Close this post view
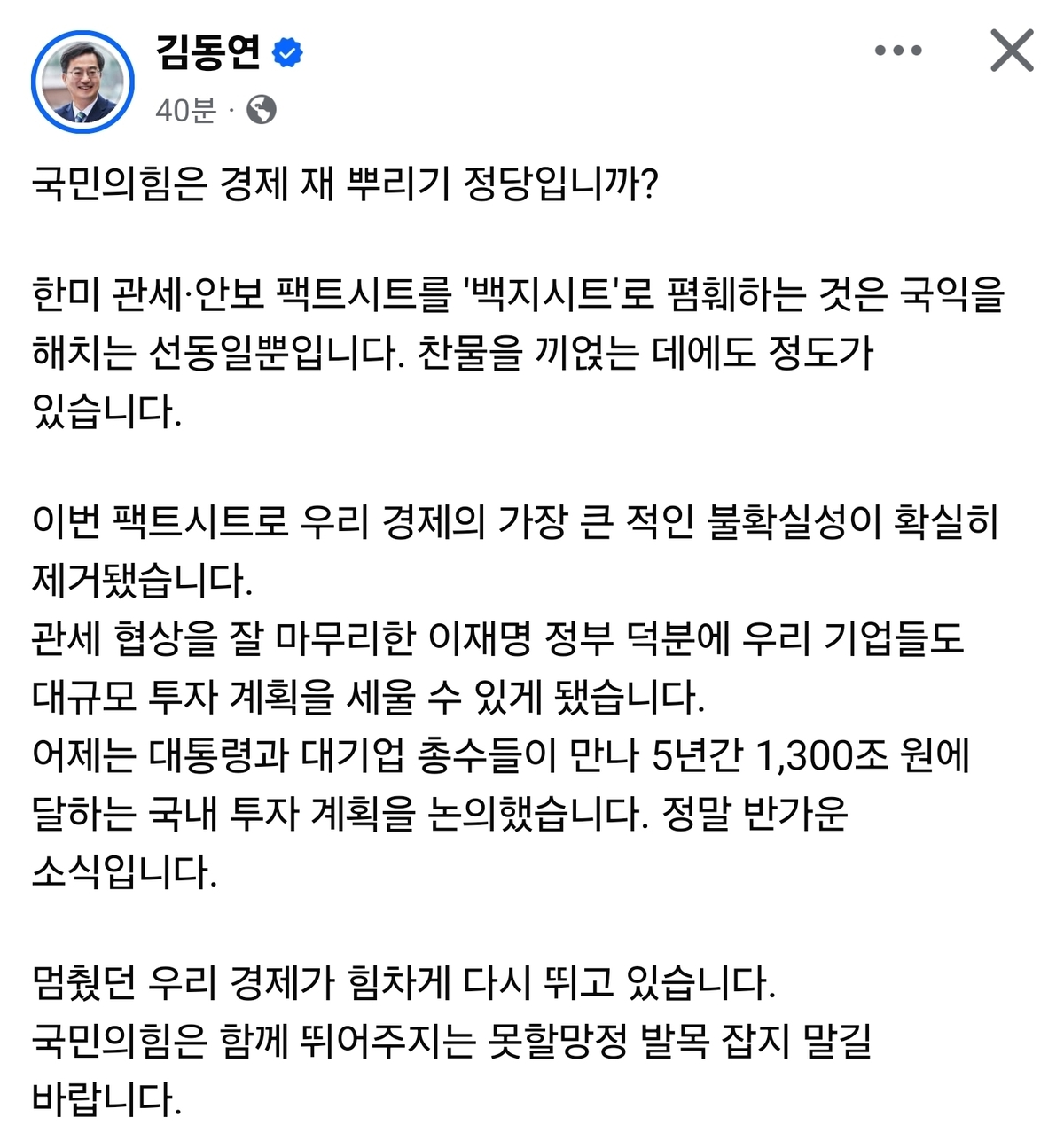This screenshot has height=1125, width=1064. click(x=1012, y=51)
